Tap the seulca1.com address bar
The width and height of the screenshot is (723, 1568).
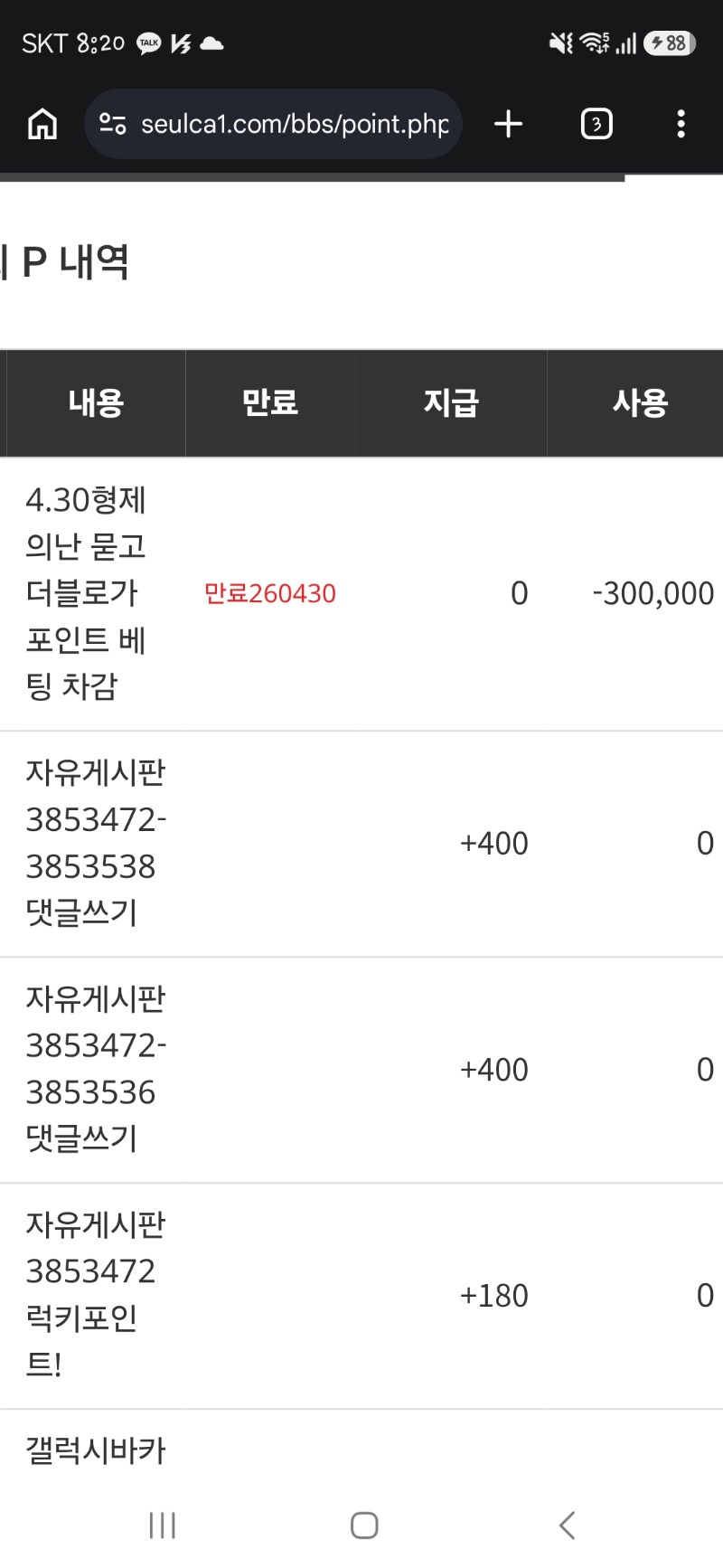294,124
